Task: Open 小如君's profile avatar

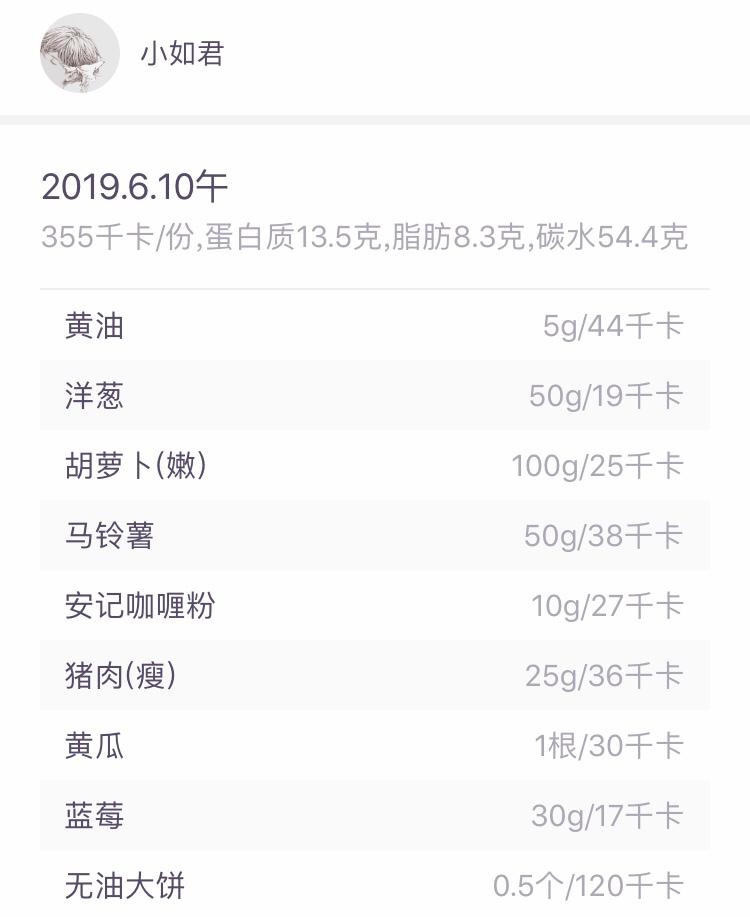Action: click(80, 53)
